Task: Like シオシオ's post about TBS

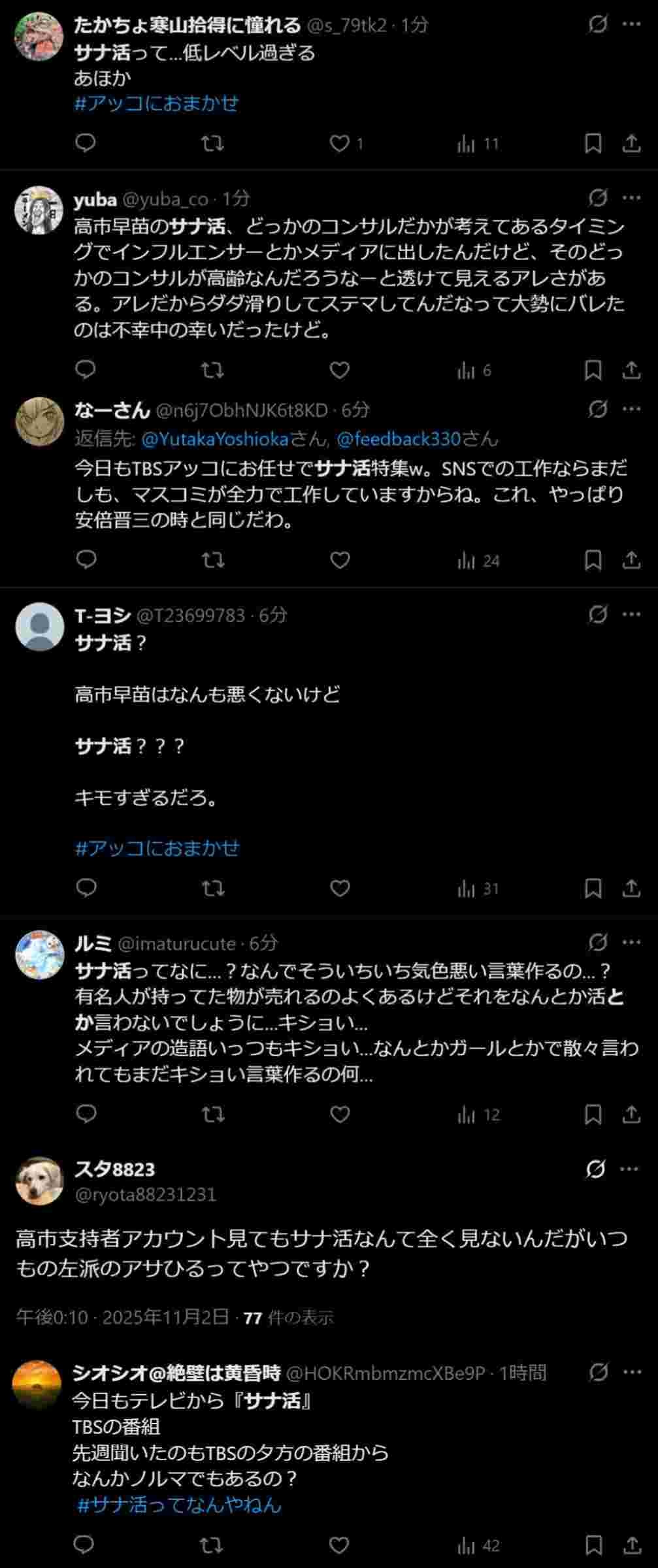Action: pos(339,1545)
